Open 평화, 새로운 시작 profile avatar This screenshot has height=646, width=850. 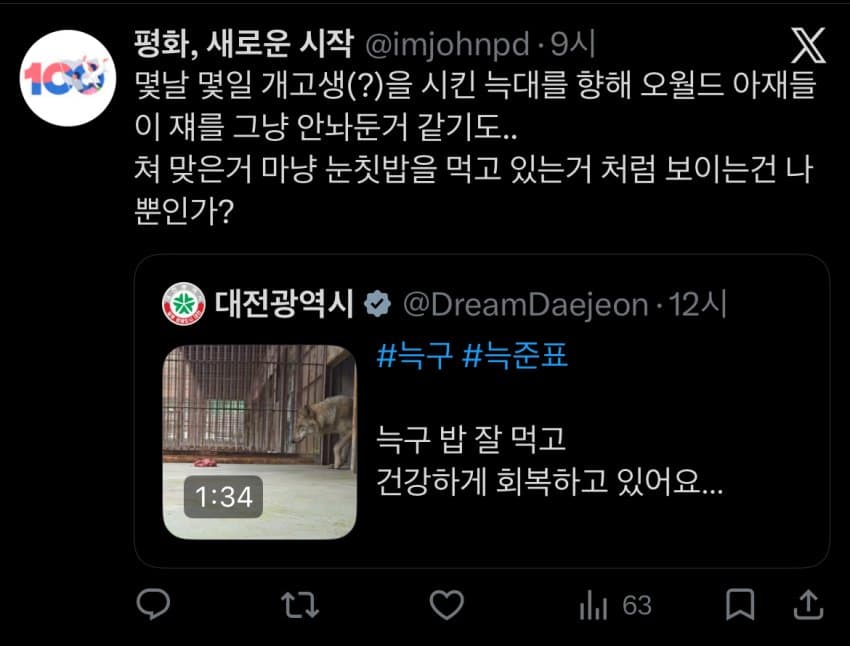click(69, 77)
